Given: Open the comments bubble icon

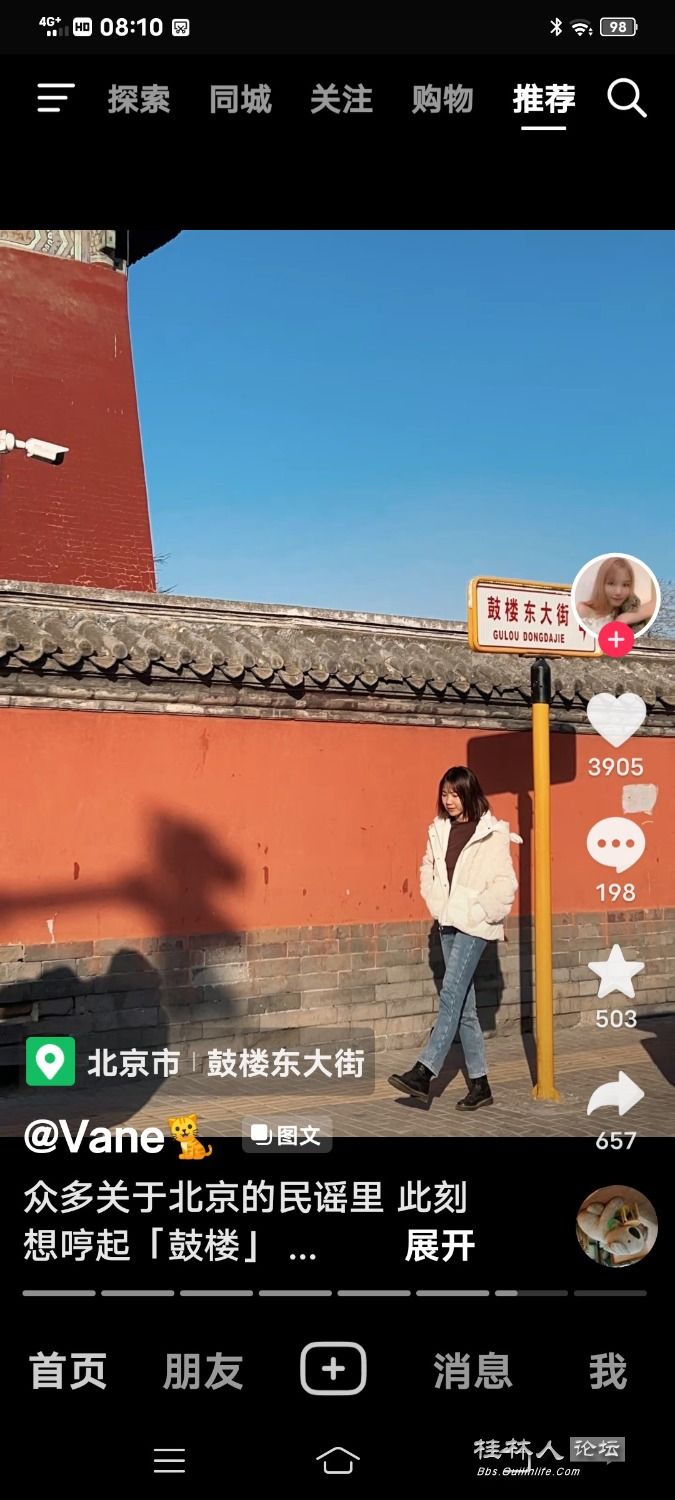Looking at the screenshot, I should [615, 846].
